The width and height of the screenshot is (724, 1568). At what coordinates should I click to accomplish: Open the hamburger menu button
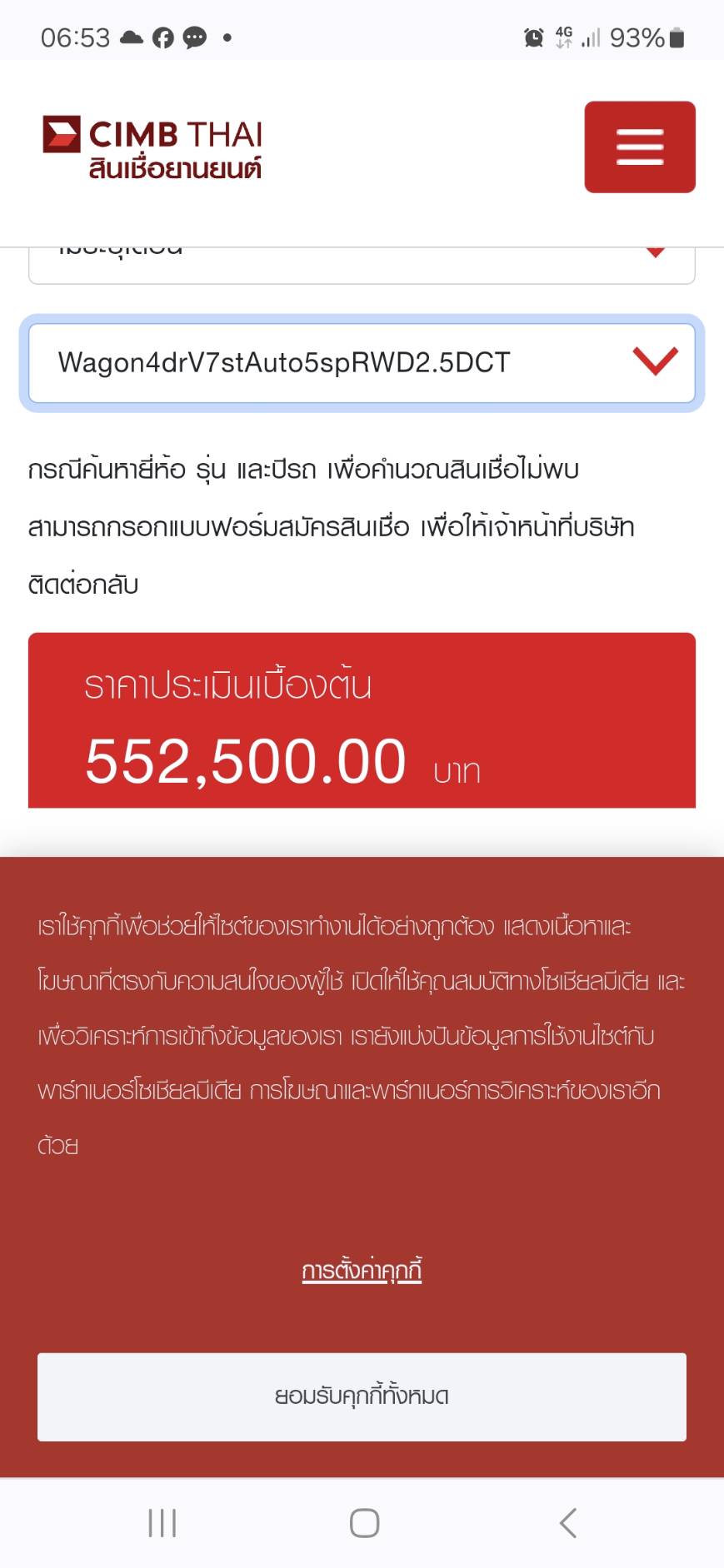click(x=639, y=147)
